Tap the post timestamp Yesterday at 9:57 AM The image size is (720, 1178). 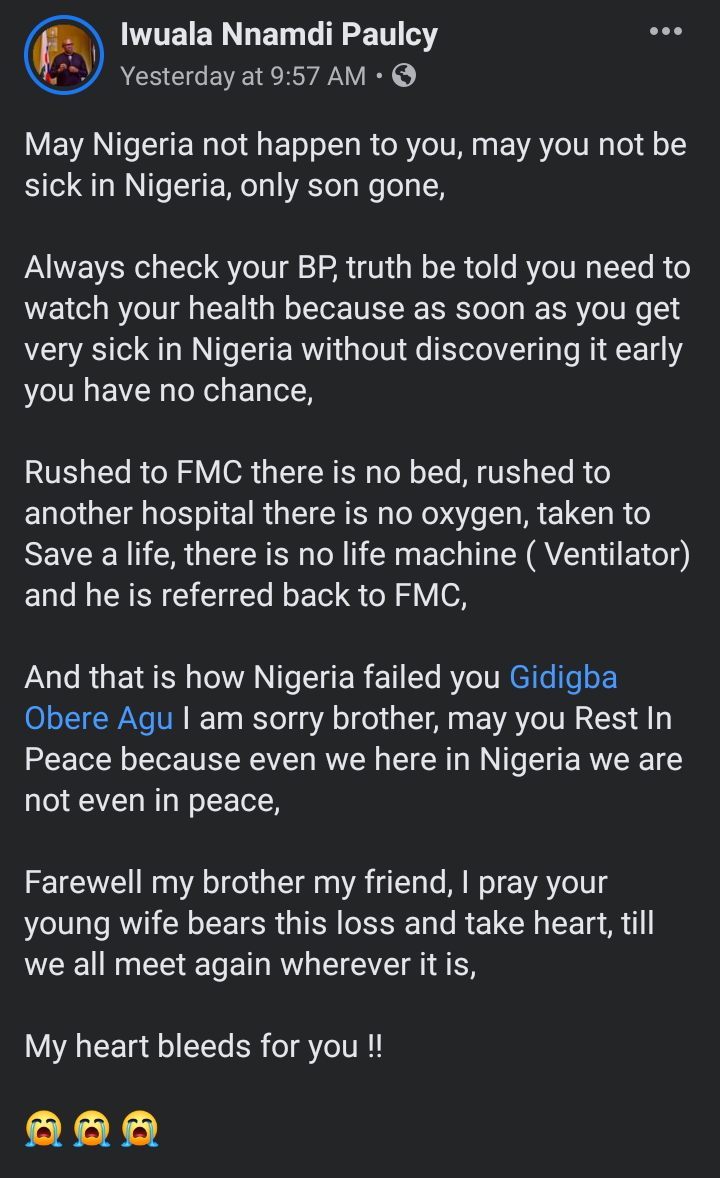click(243, 76)
